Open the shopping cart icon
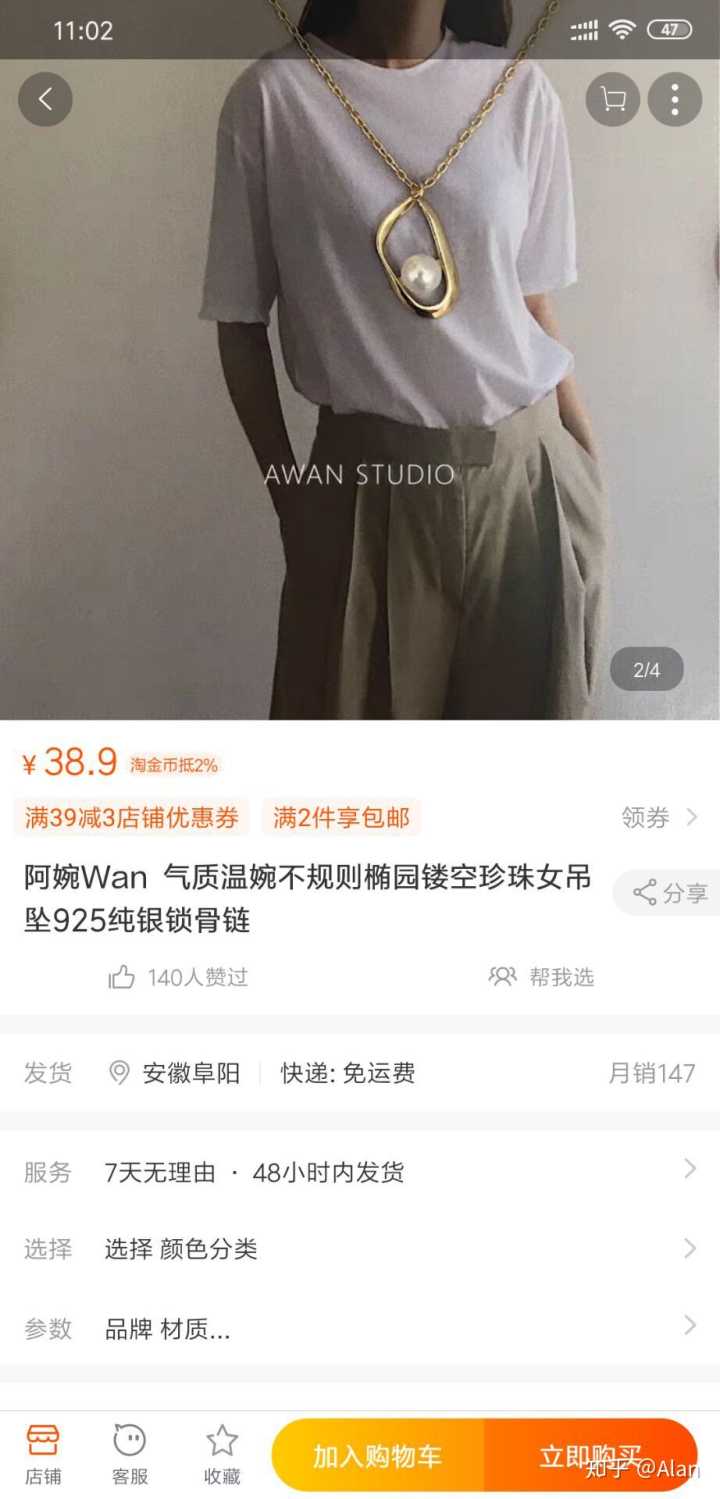This screenshot has width=720, height=1499. coord(612,99)
